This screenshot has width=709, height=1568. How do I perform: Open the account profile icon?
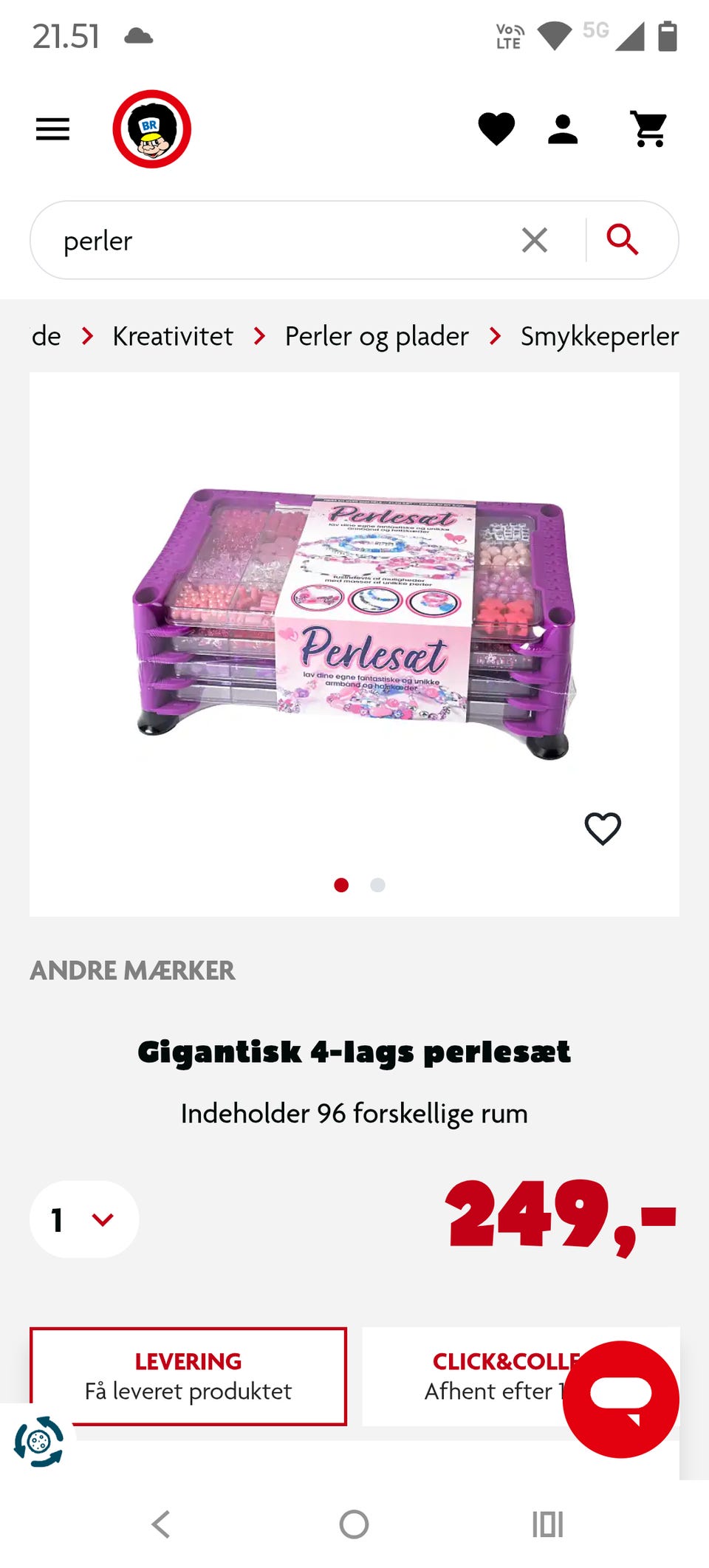pos(564,129)
